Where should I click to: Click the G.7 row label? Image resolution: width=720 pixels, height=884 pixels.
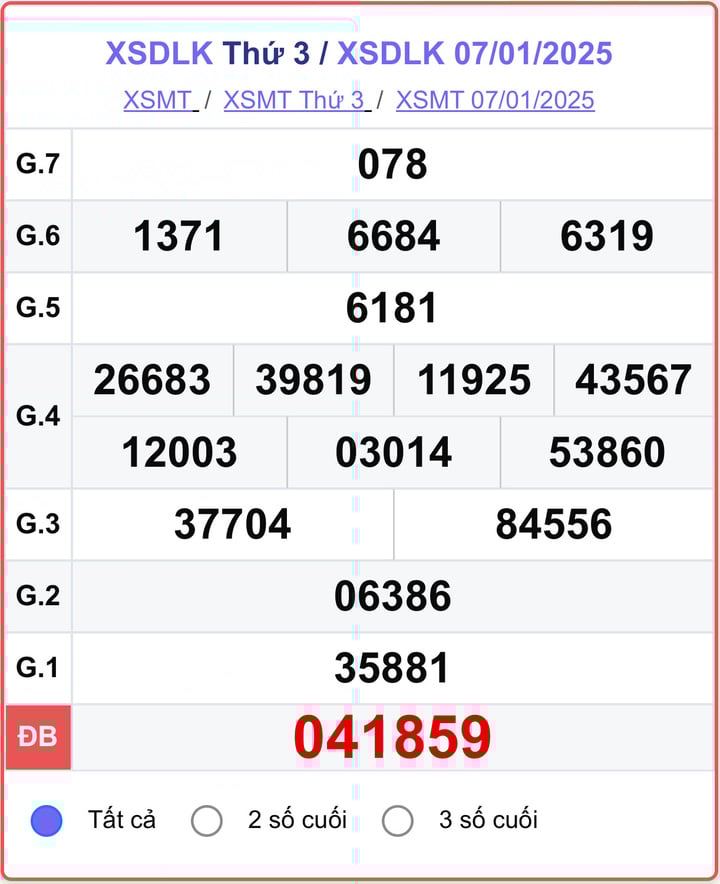[x=37, y=165]
